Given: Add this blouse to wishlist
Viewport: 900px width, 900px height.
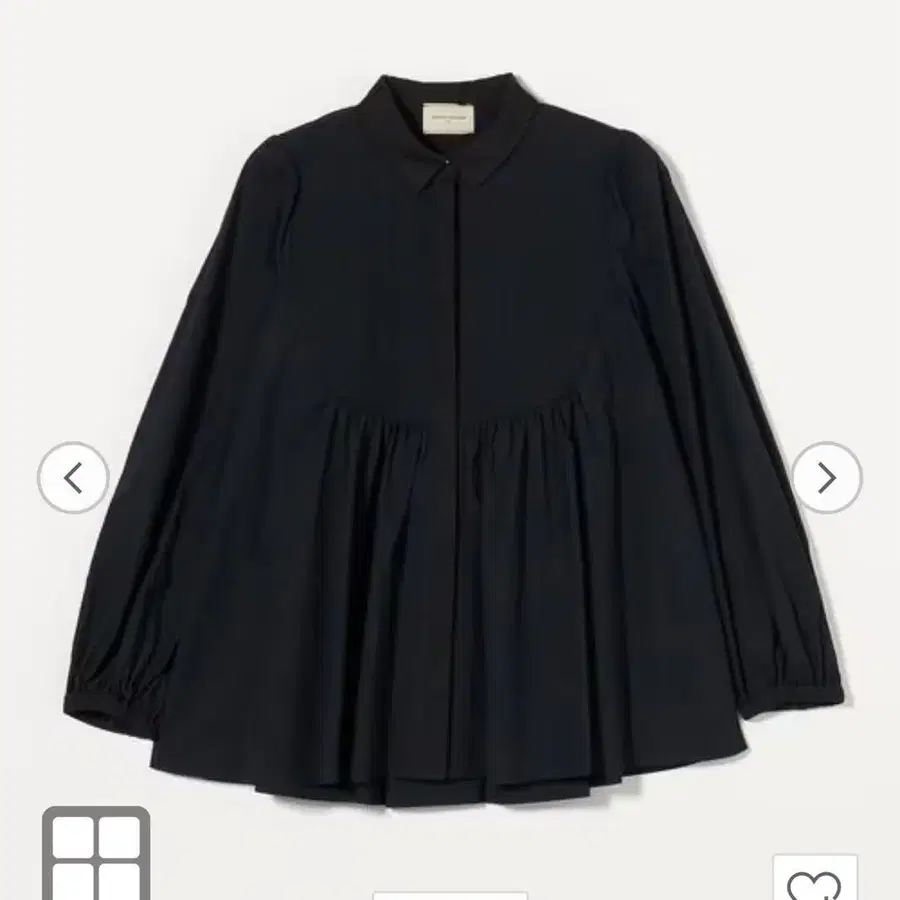Looking at the screenshot, I should [x=814, y=881].
